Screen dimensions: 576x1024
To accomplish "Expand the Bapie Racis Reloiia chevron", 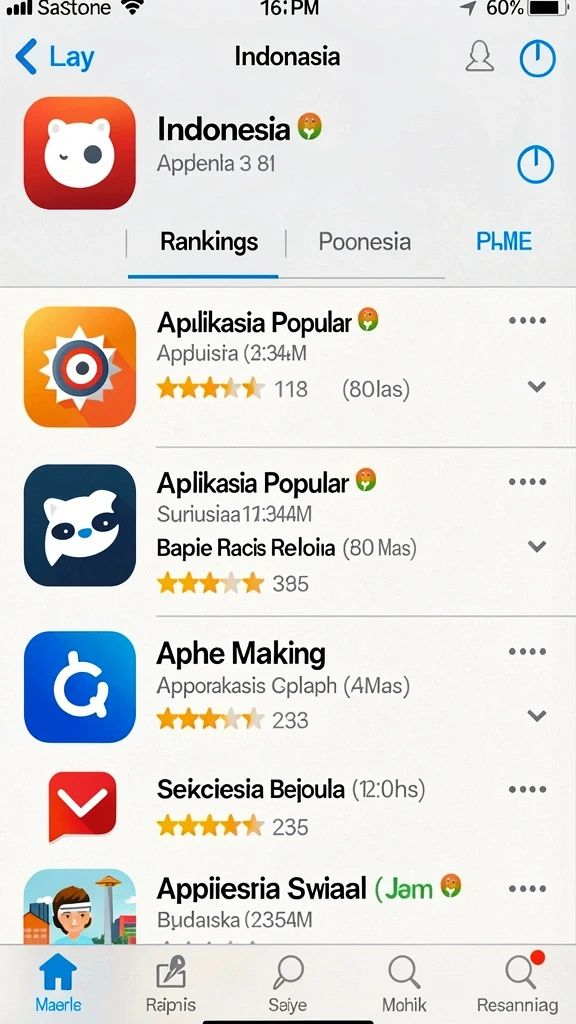I will 537,546.
